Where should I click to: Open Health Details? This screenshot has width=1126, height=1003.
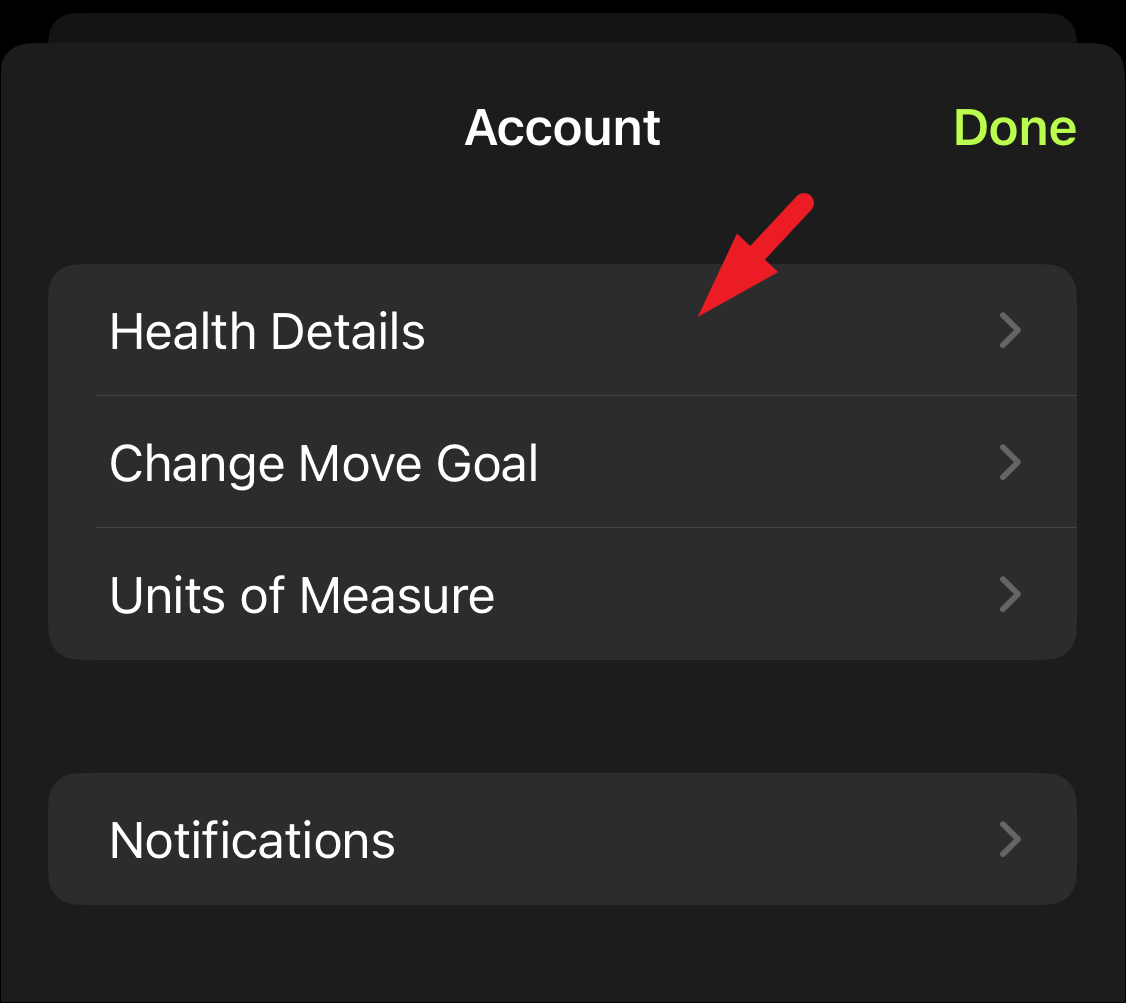pos(560,331)
